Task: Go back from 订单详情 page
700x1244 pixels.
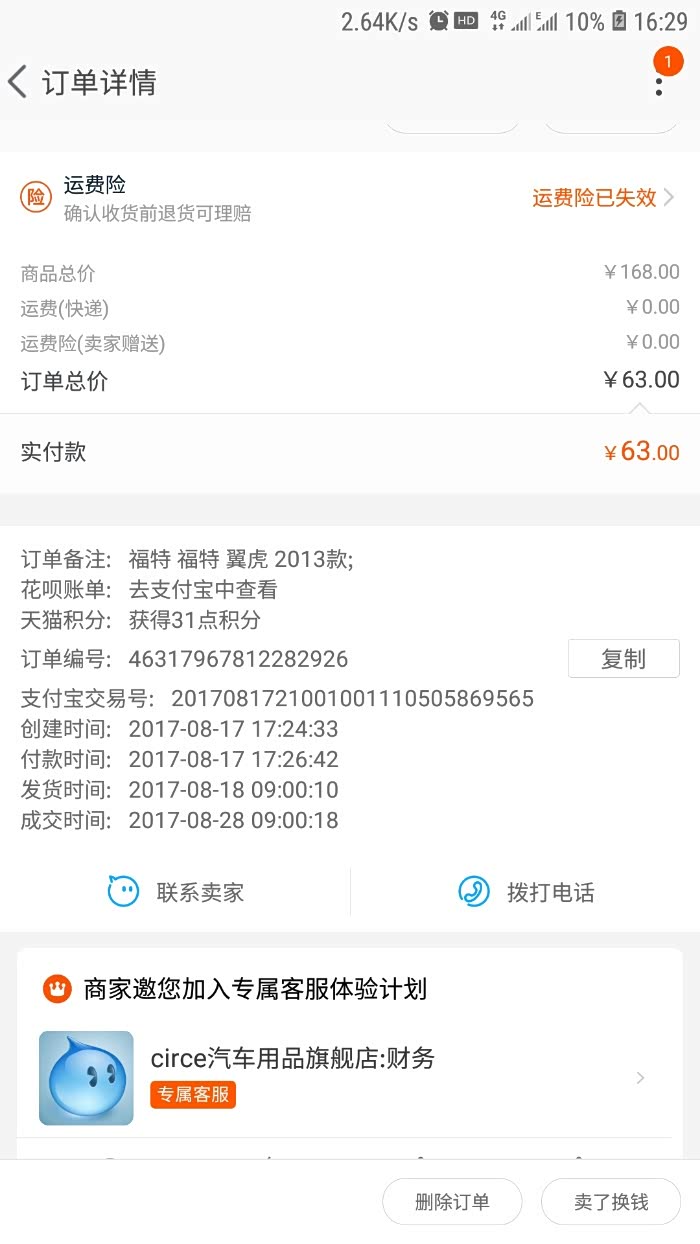Action: click(18, 82)
